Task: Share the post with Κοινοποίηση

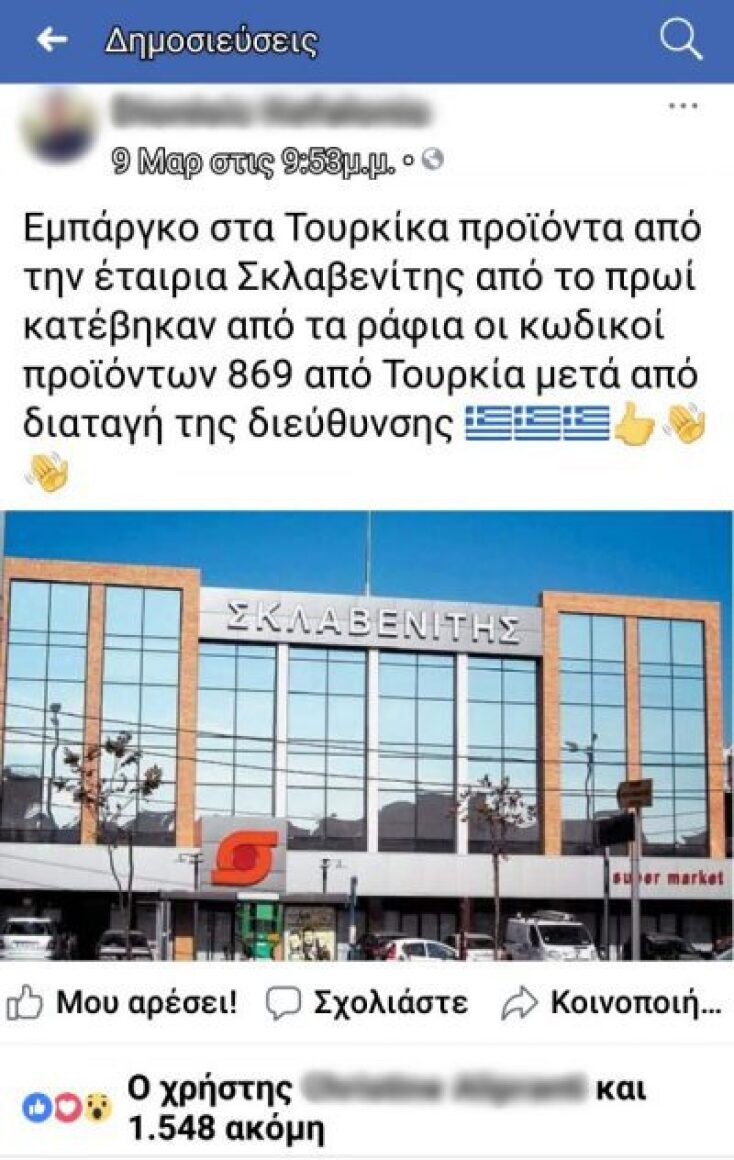Action: pos(611,1002)
